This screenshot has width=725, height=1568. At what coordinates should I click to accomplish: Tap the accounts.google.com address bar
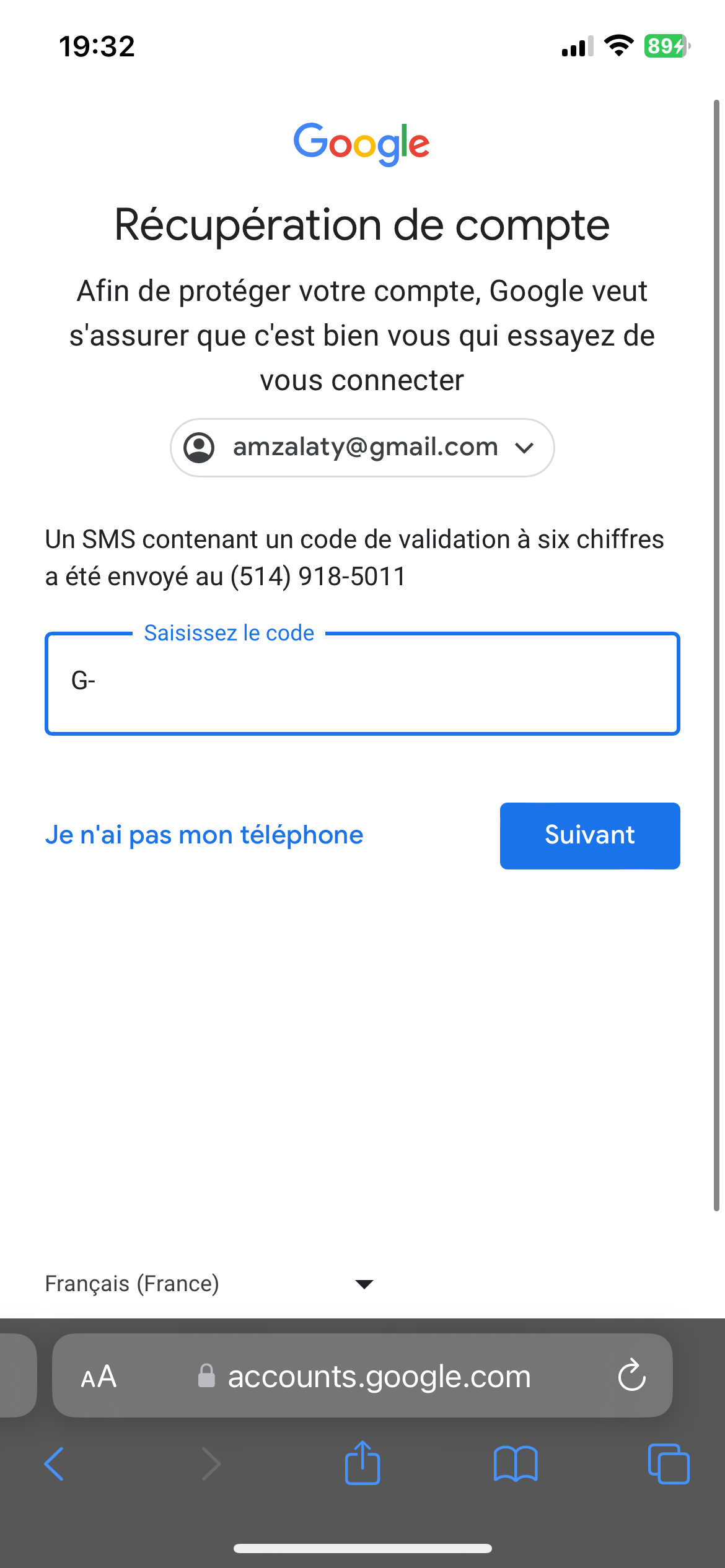pos(362,1375)
